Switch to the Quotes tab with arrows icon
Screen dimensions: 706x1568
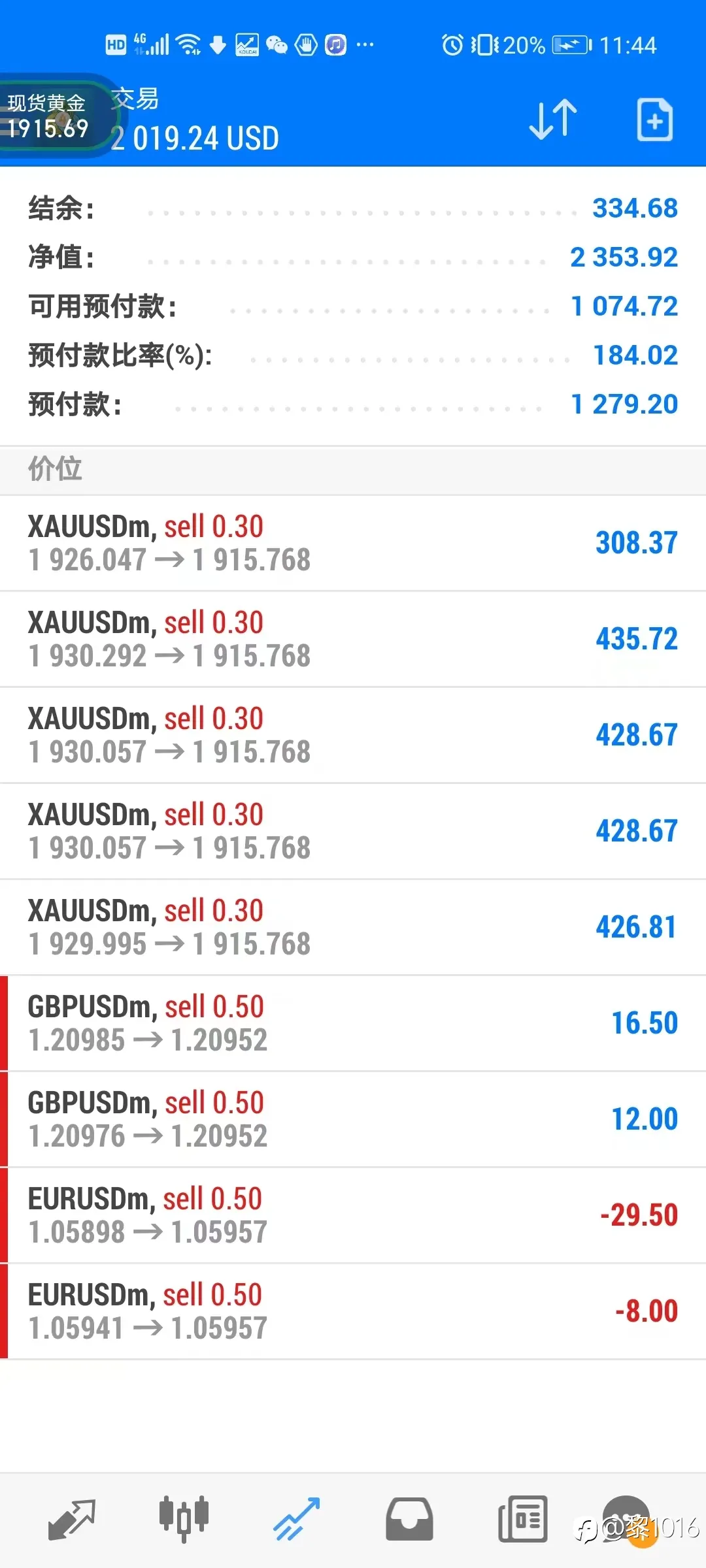[x=72, y=1519]
